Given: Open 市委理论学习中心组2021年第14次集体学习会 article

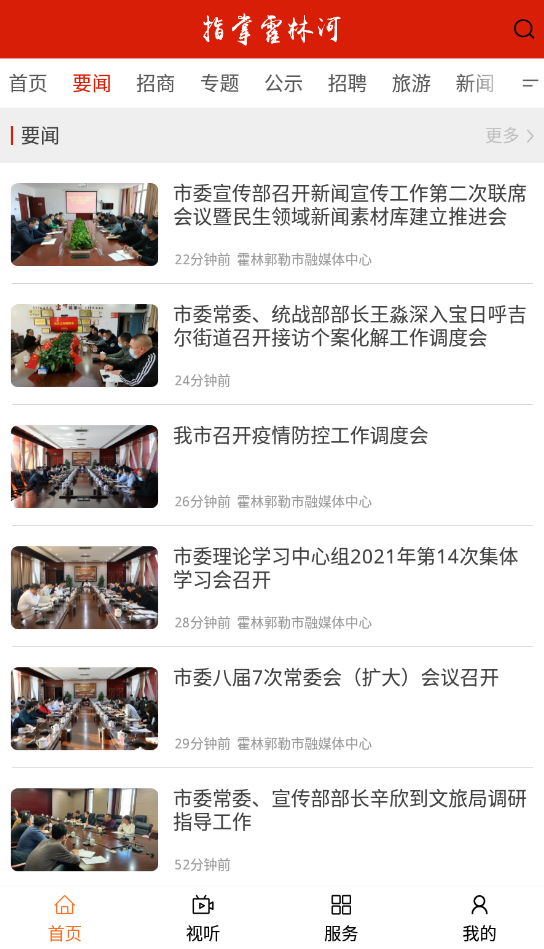Looking at the screenshot, I should [272, 587].
